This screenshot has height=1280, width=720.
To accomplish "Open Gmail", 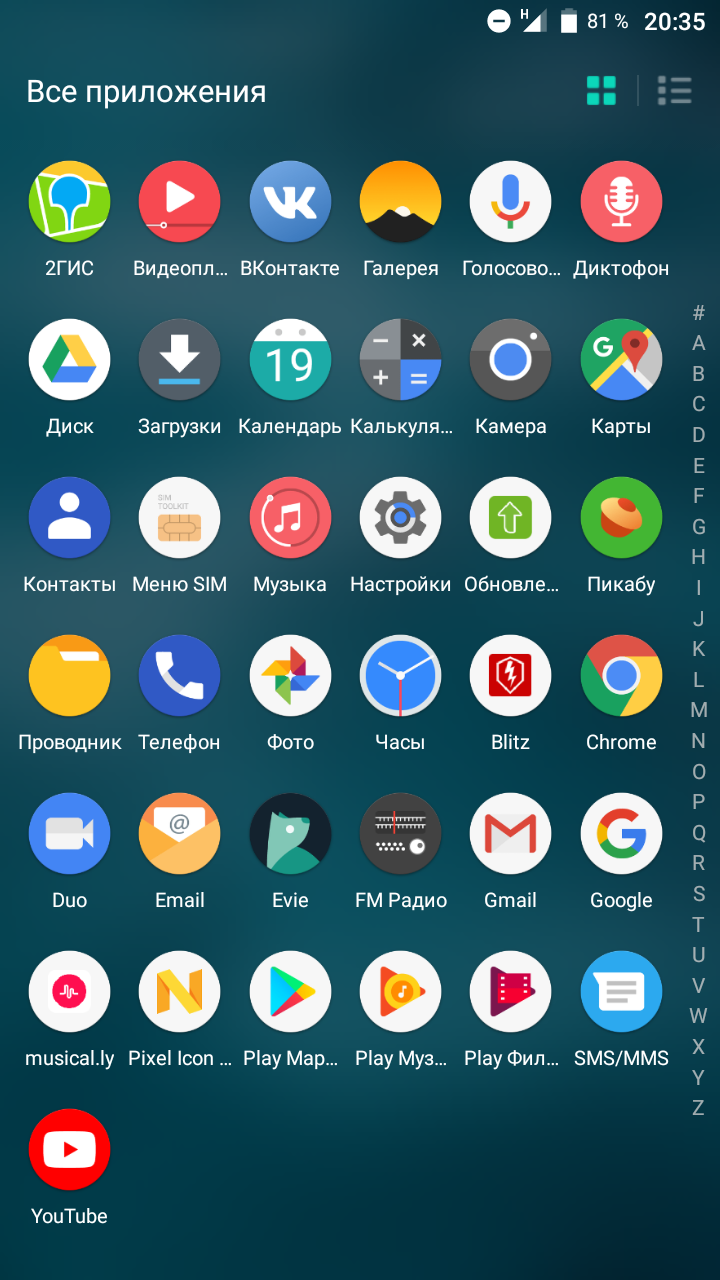I will [x=510, y=833].
